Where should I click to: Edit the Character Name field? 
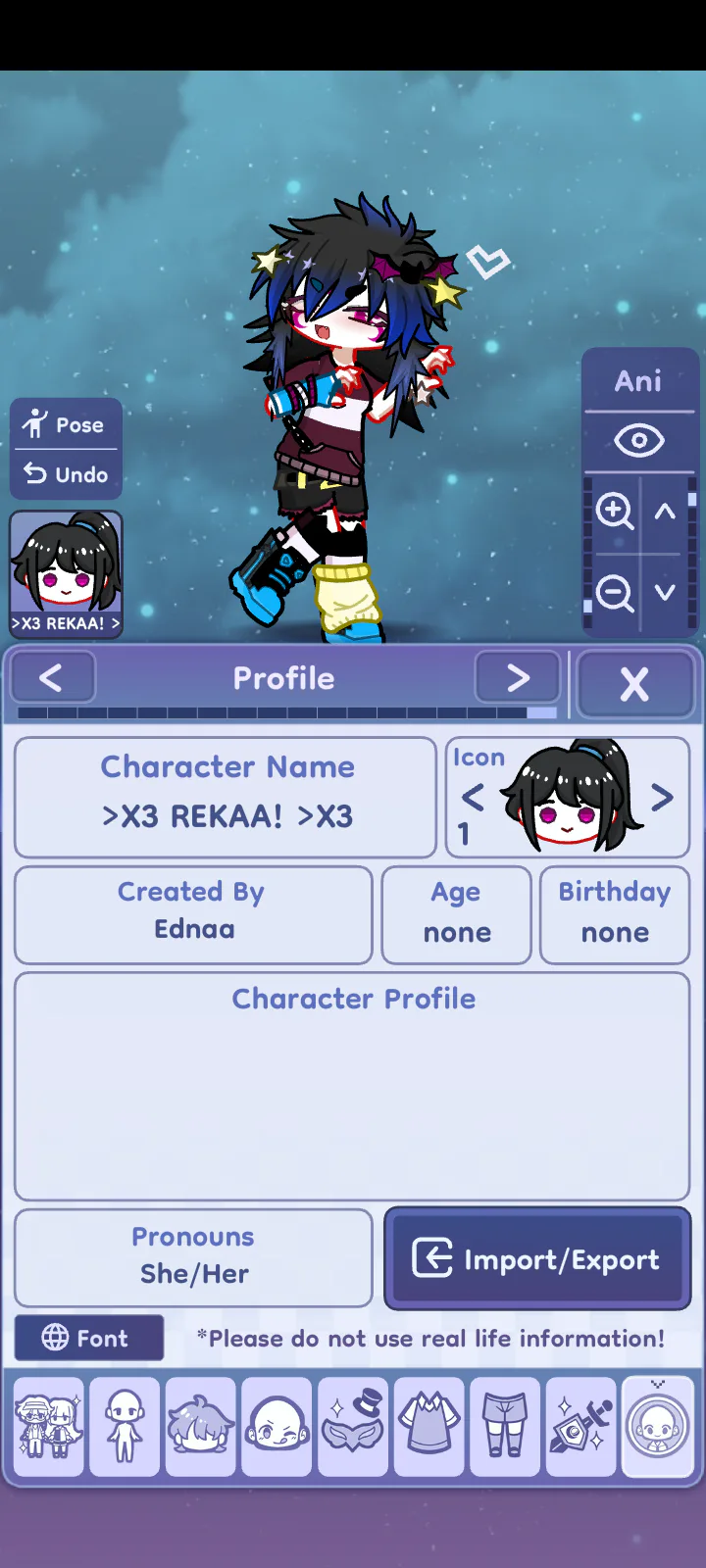226,798
